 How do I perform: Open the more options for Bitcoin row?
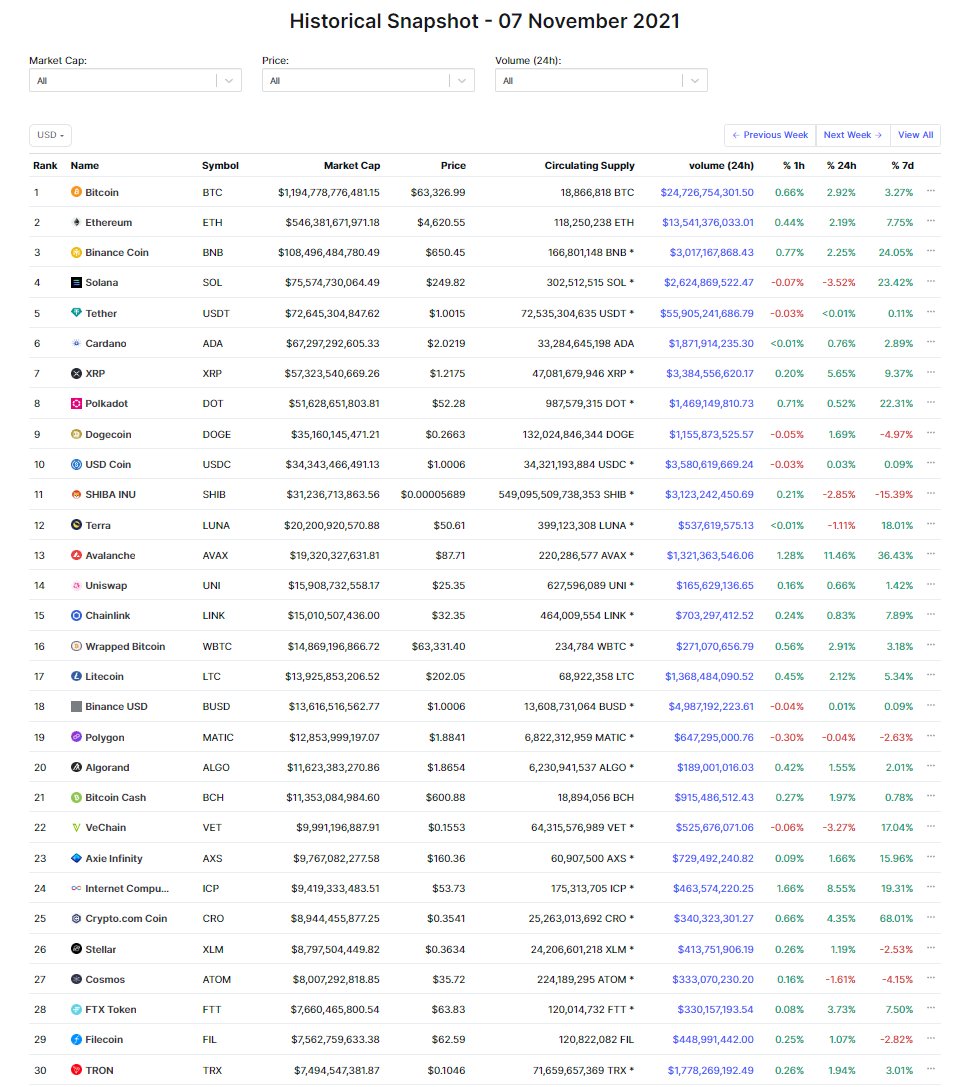tap(931, 191)
